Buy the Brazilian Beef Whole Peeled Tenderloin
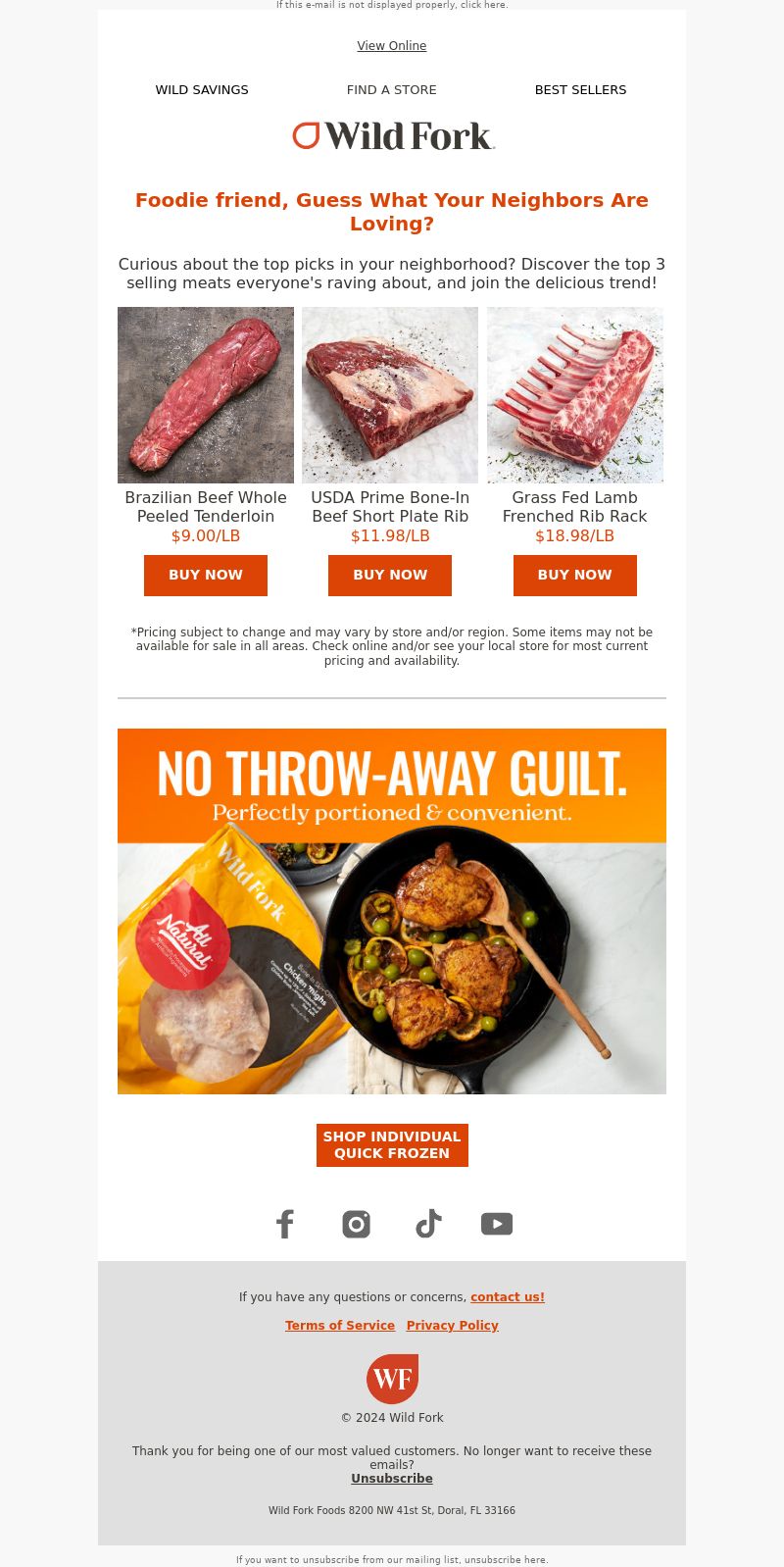784x1567 pixels. (206, 576)
